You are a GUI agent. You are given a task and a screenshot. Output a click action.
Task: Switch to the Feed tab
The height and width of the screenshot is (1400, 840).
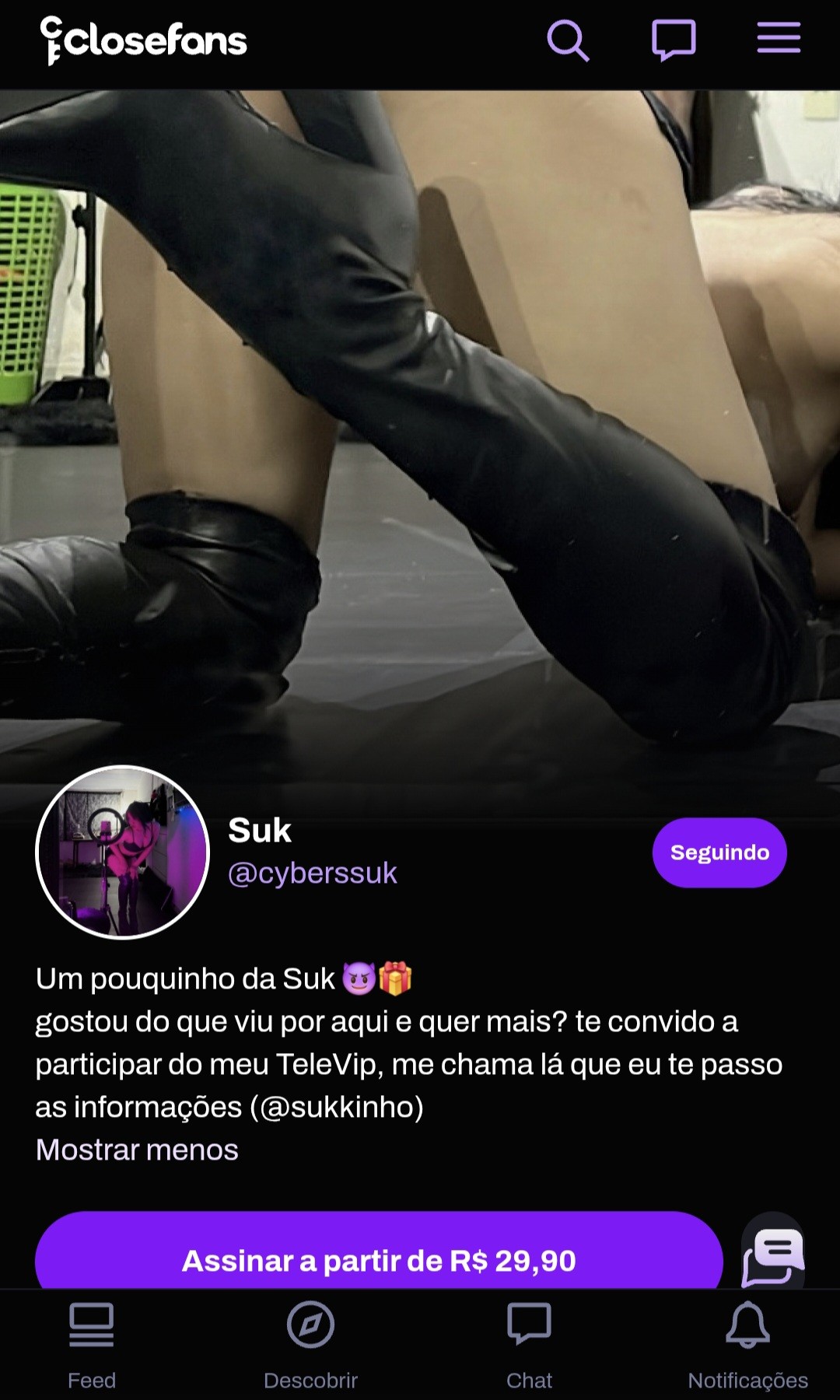92,1346
